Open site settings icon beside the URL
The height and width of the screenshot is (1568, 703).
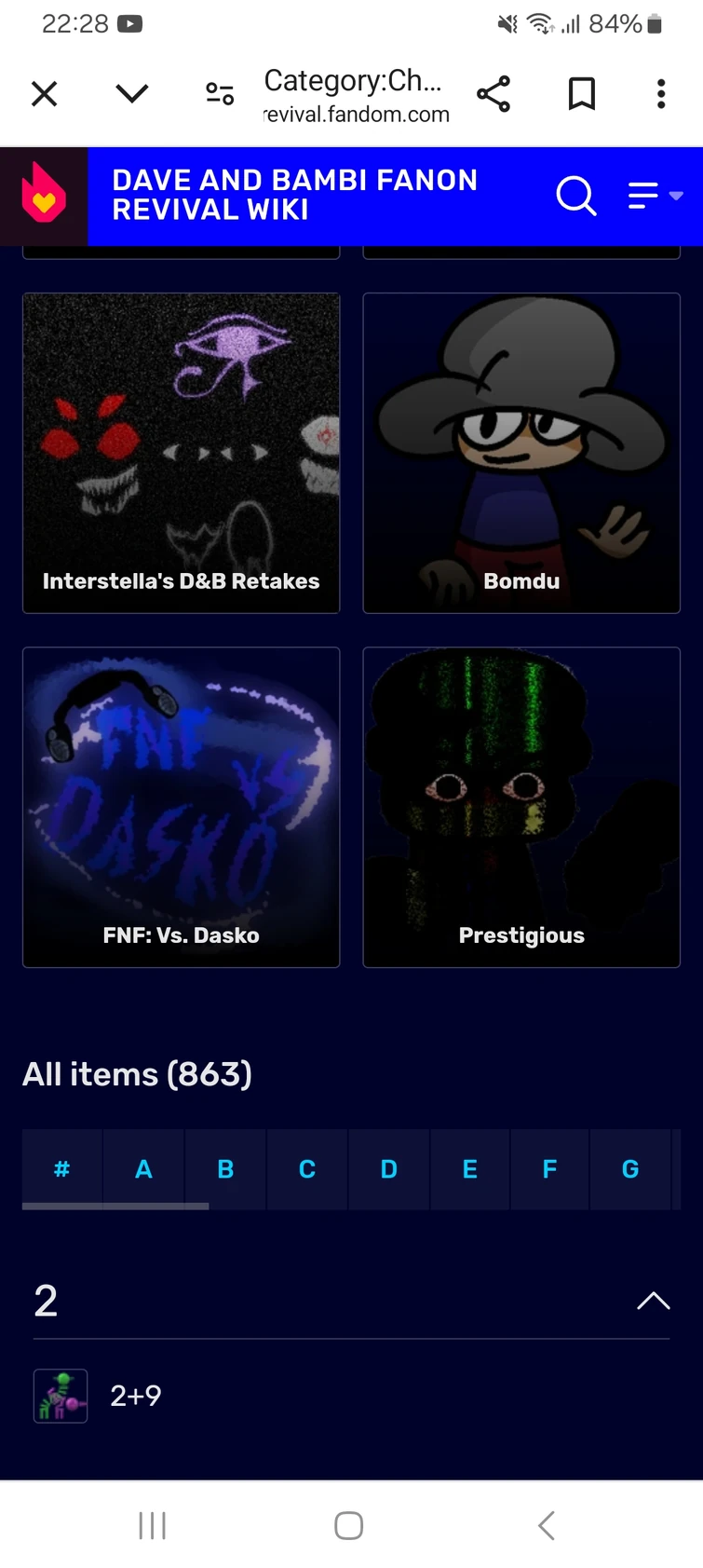[x=220, y=93]
